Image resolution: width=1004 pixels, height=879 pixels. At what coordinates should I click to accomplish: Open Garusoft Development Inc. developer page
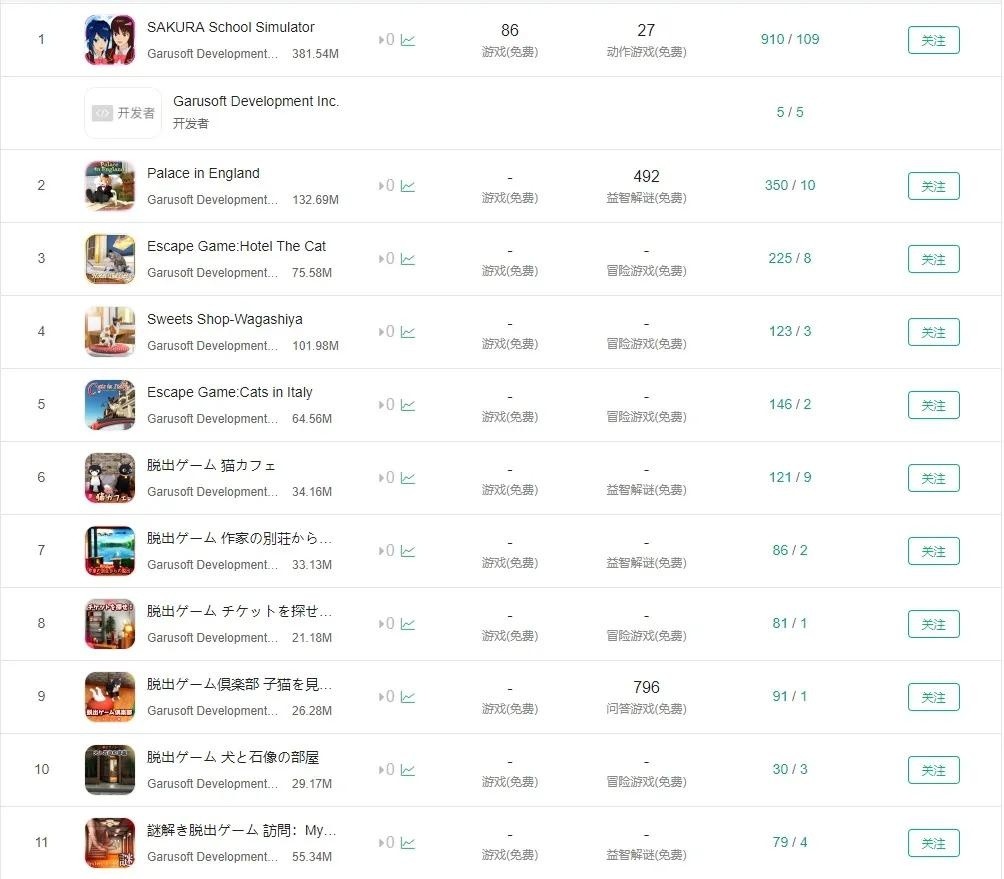pos(255,102)
